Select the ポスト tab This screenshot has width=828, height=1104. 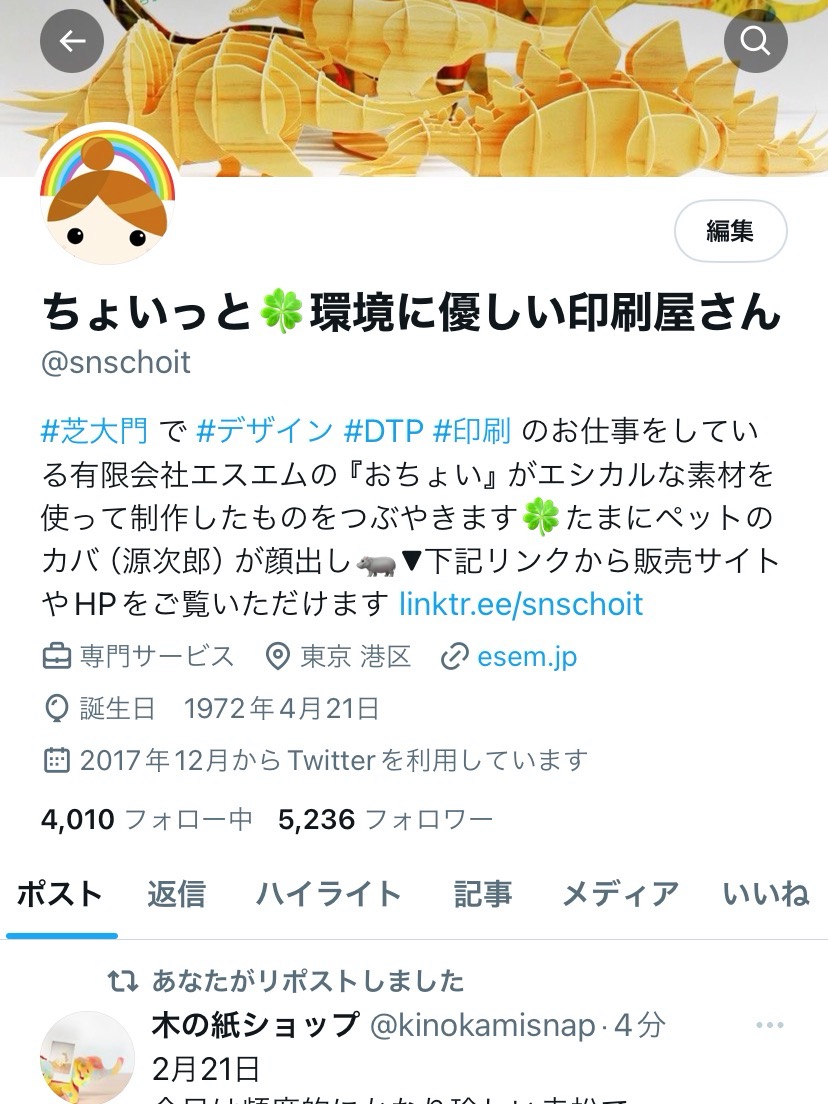pos(60,893)
